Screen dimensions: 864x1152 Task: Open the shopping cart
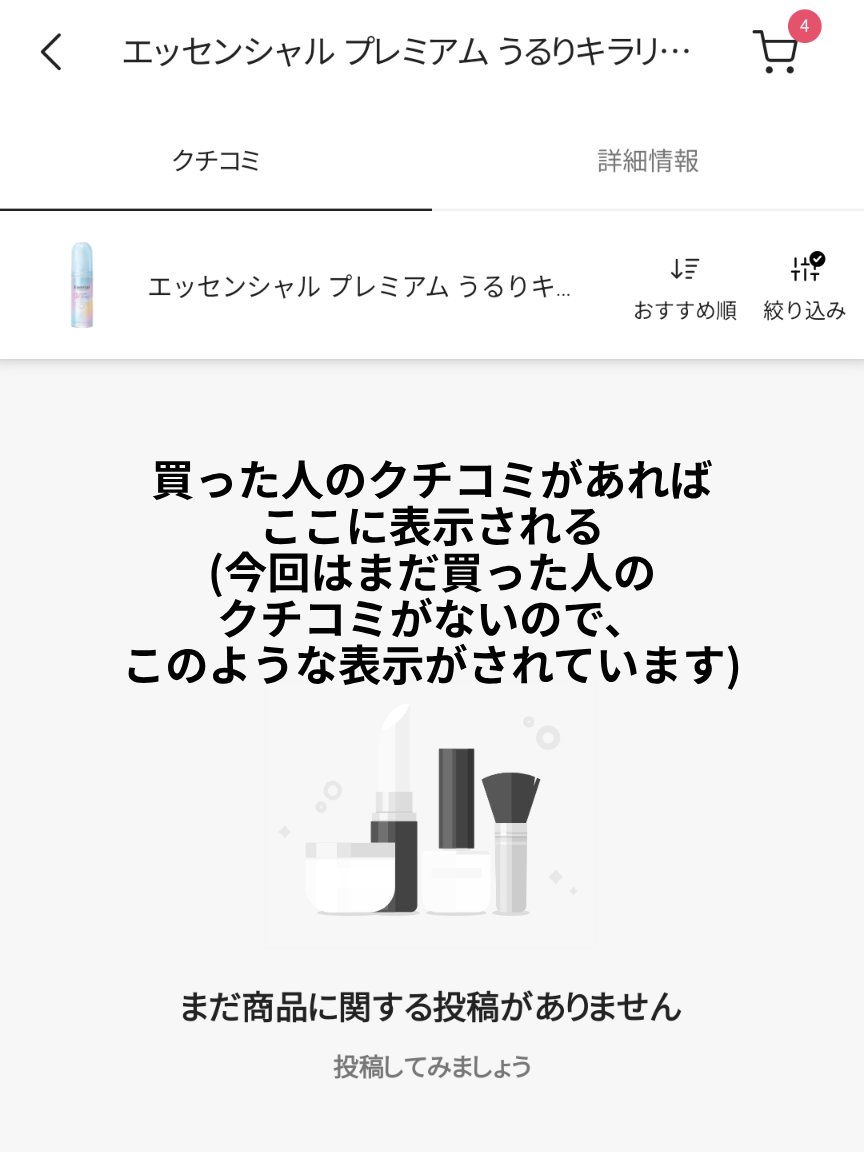pyautogui.click(x=776, y=51)
